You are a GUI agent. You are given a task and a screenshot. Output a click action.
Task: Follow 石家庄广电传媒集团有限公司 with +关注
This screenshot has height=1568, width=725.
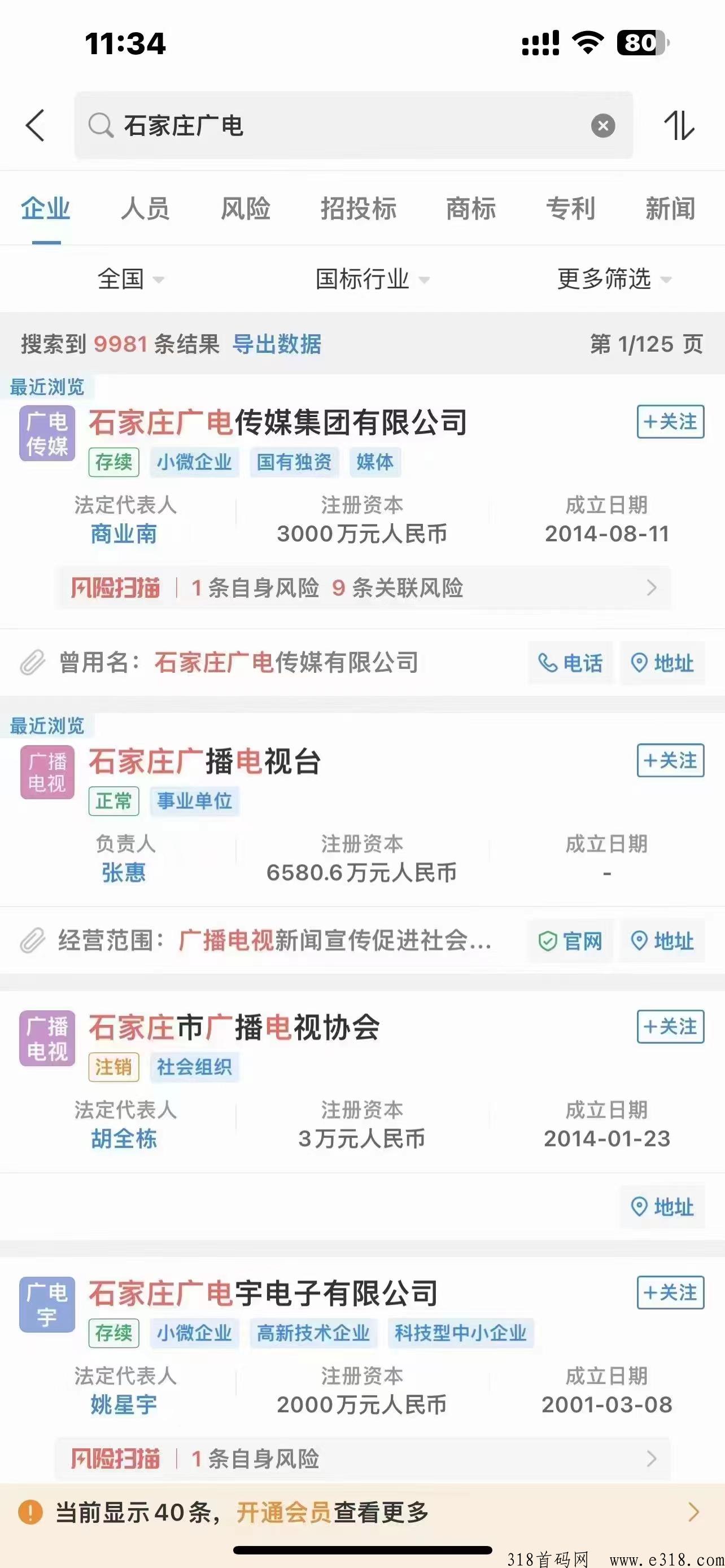point(670,422)
